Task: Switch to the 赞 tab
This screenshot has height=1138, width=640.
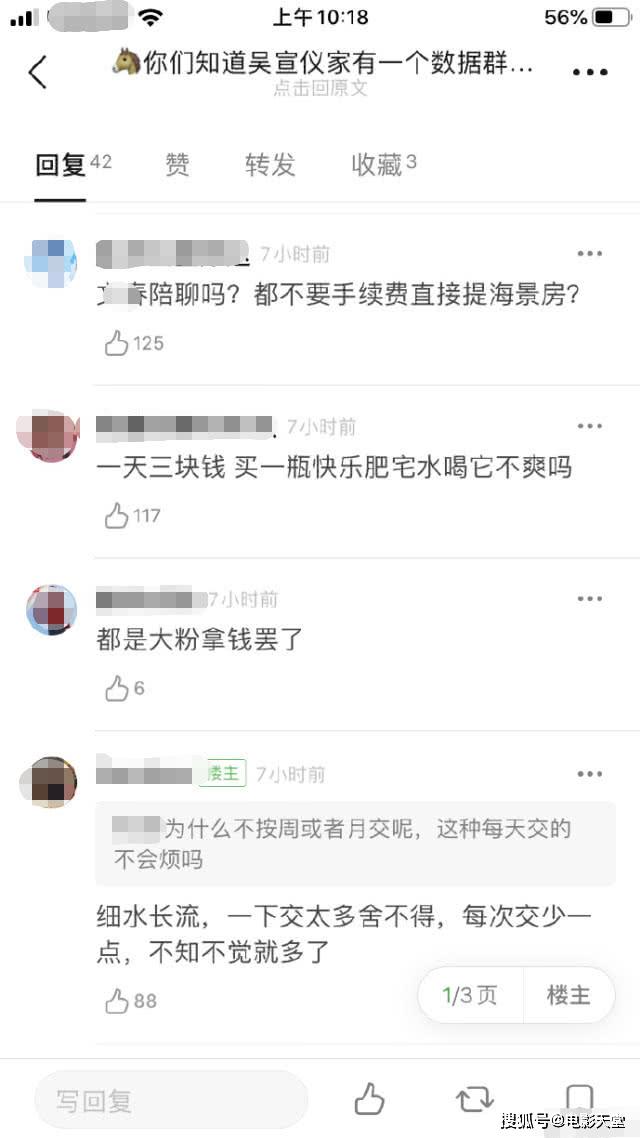Action: (x=177, y=165)
